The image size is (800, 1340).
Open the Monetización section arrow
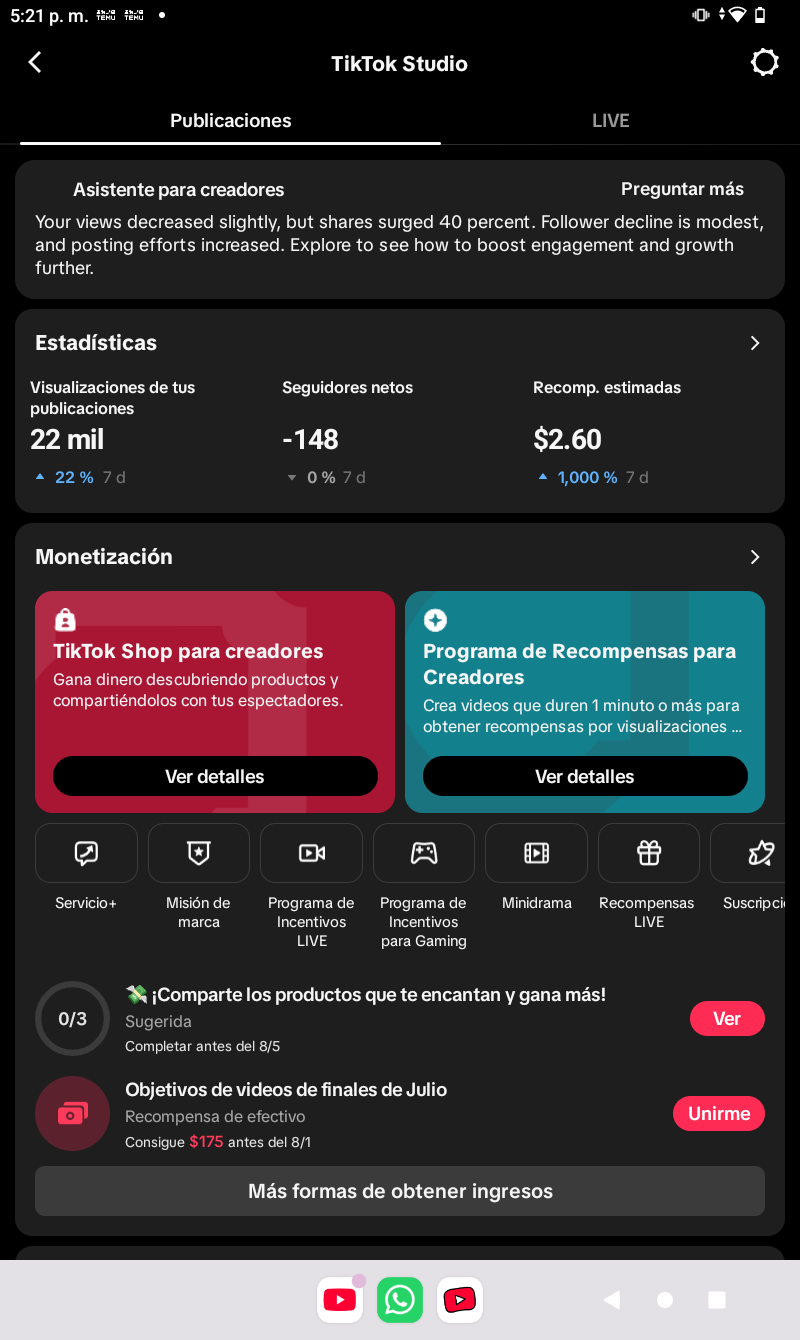click(x=755, y=557)
